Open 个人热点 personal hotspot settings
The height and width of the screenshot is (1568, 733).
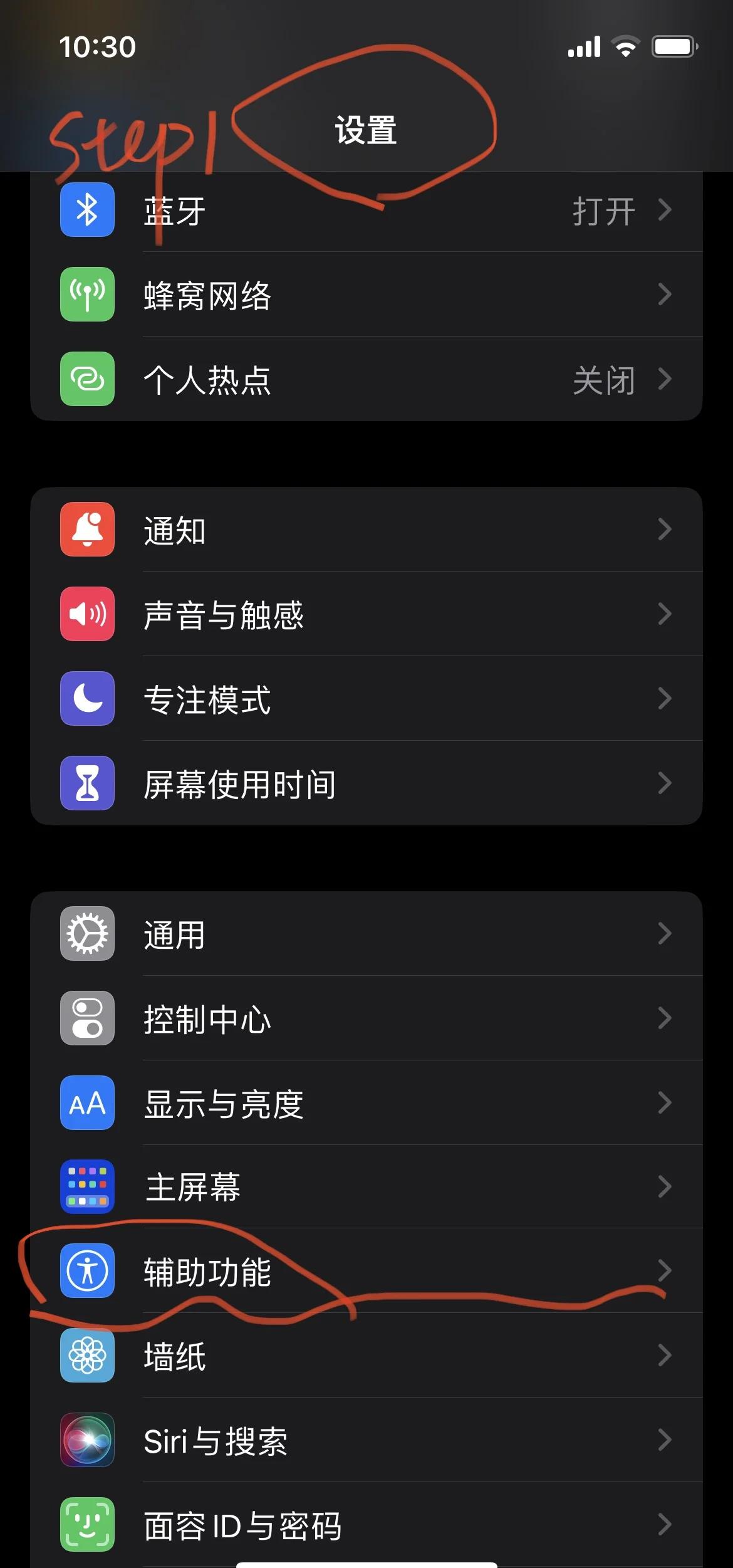pos(366,379)
